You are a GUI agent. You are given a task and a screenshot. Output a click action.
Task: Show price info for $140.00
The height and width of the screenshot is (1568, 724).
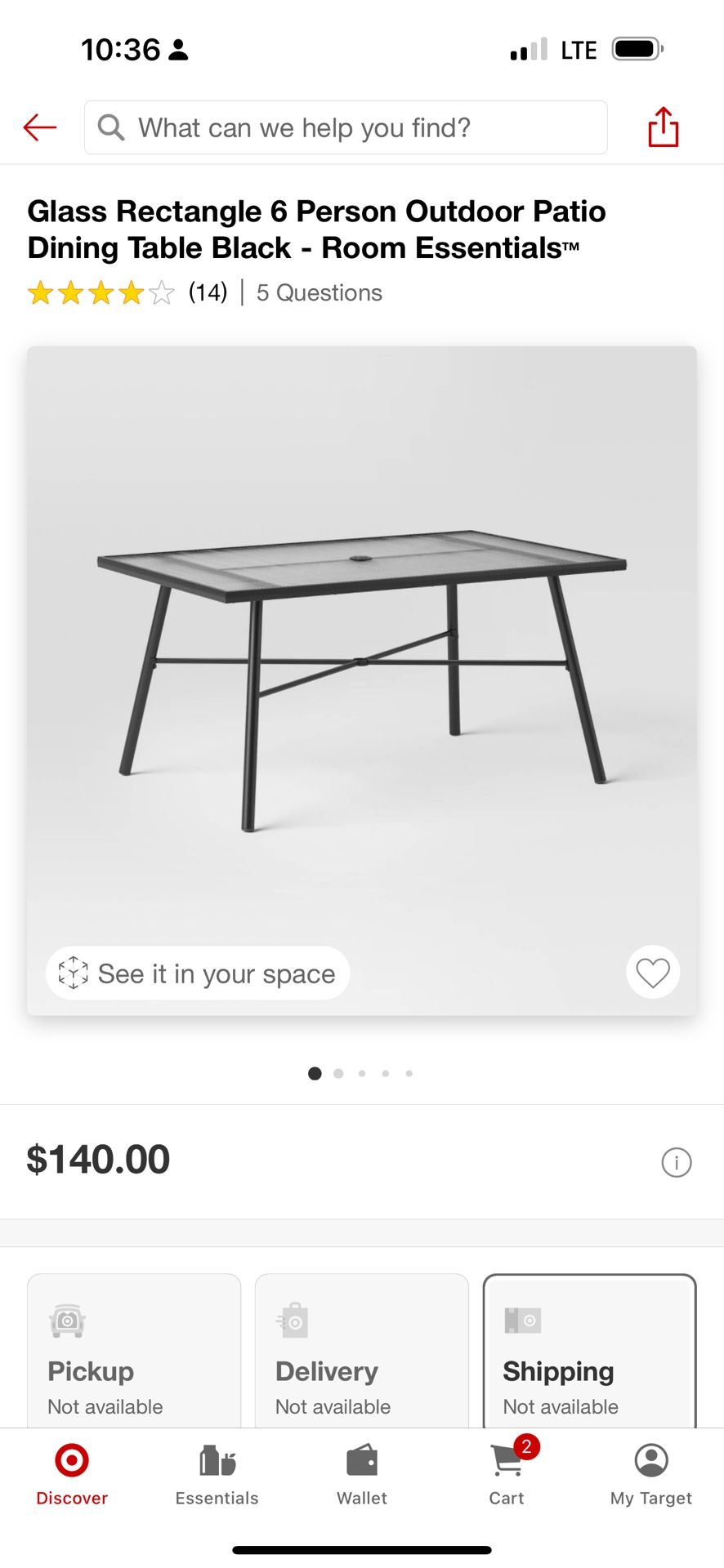676,1161
